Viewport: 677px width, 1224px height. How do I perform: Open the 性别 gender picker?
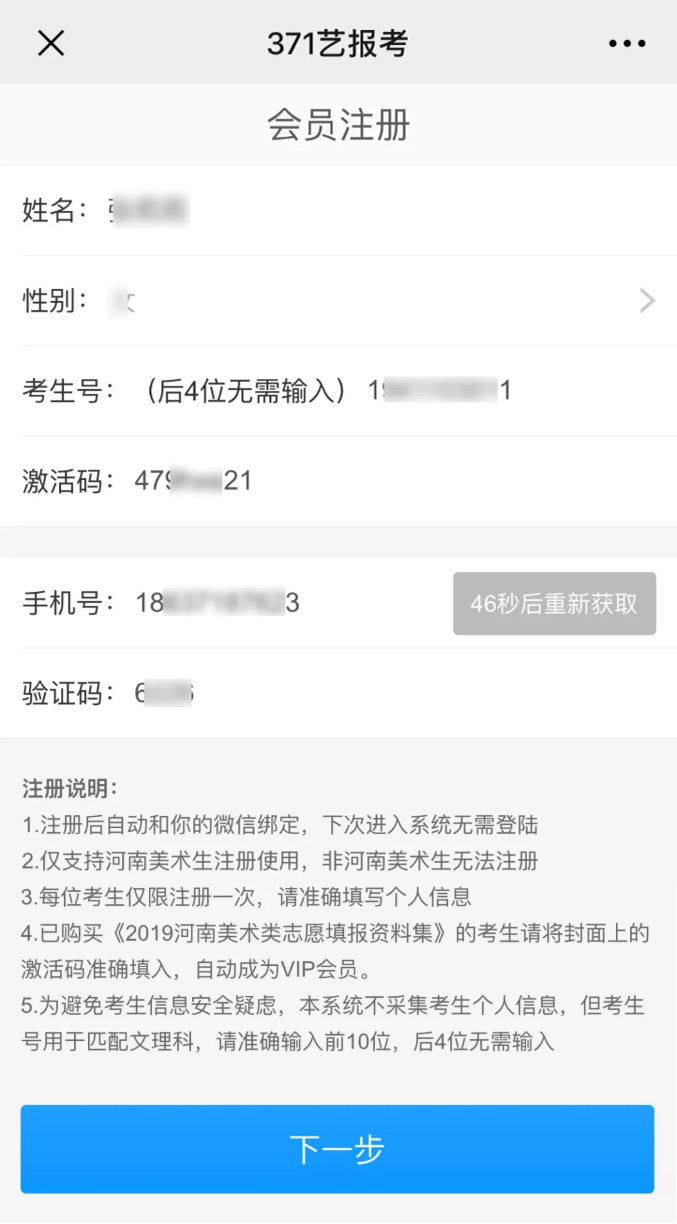380,300
